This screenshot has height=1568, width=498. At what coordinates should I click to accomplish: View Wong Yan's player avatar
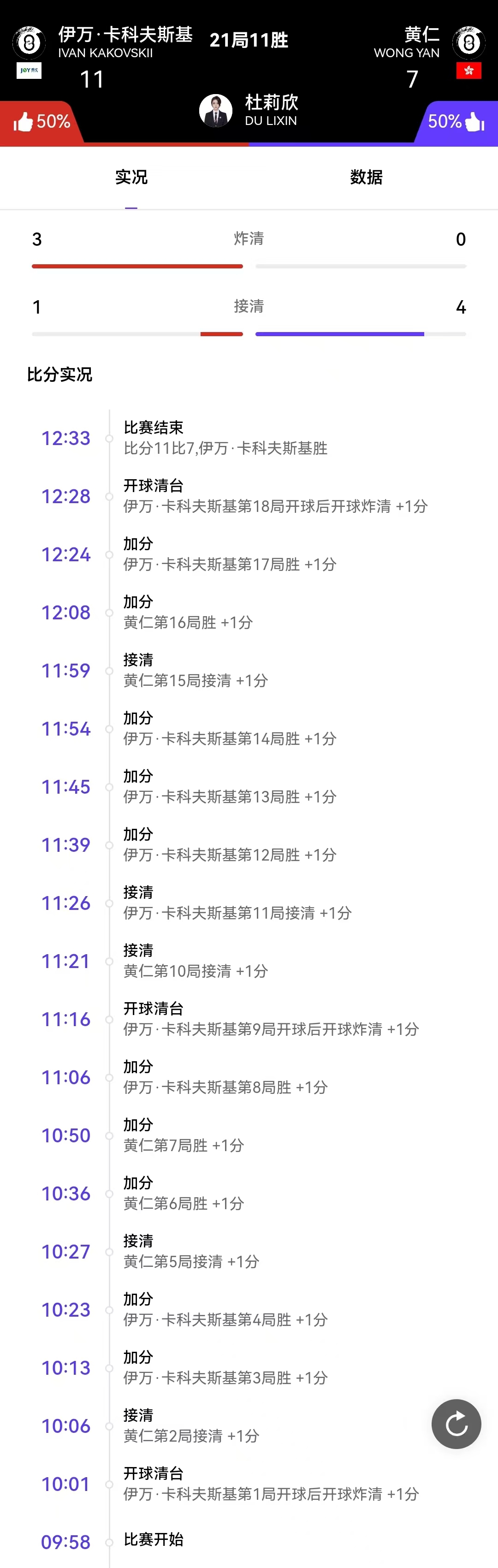point(469,42)
